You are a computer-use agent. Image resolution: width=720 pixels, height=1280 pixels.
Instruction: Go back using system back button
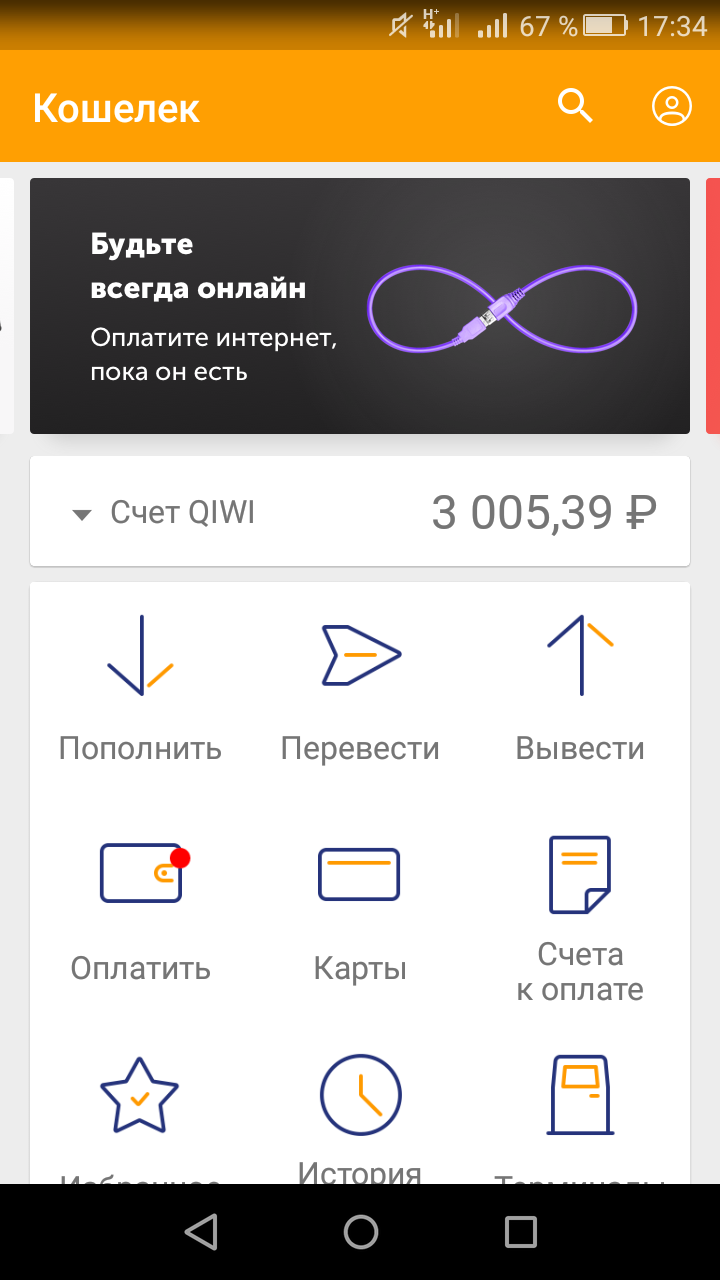(201, 1232)
